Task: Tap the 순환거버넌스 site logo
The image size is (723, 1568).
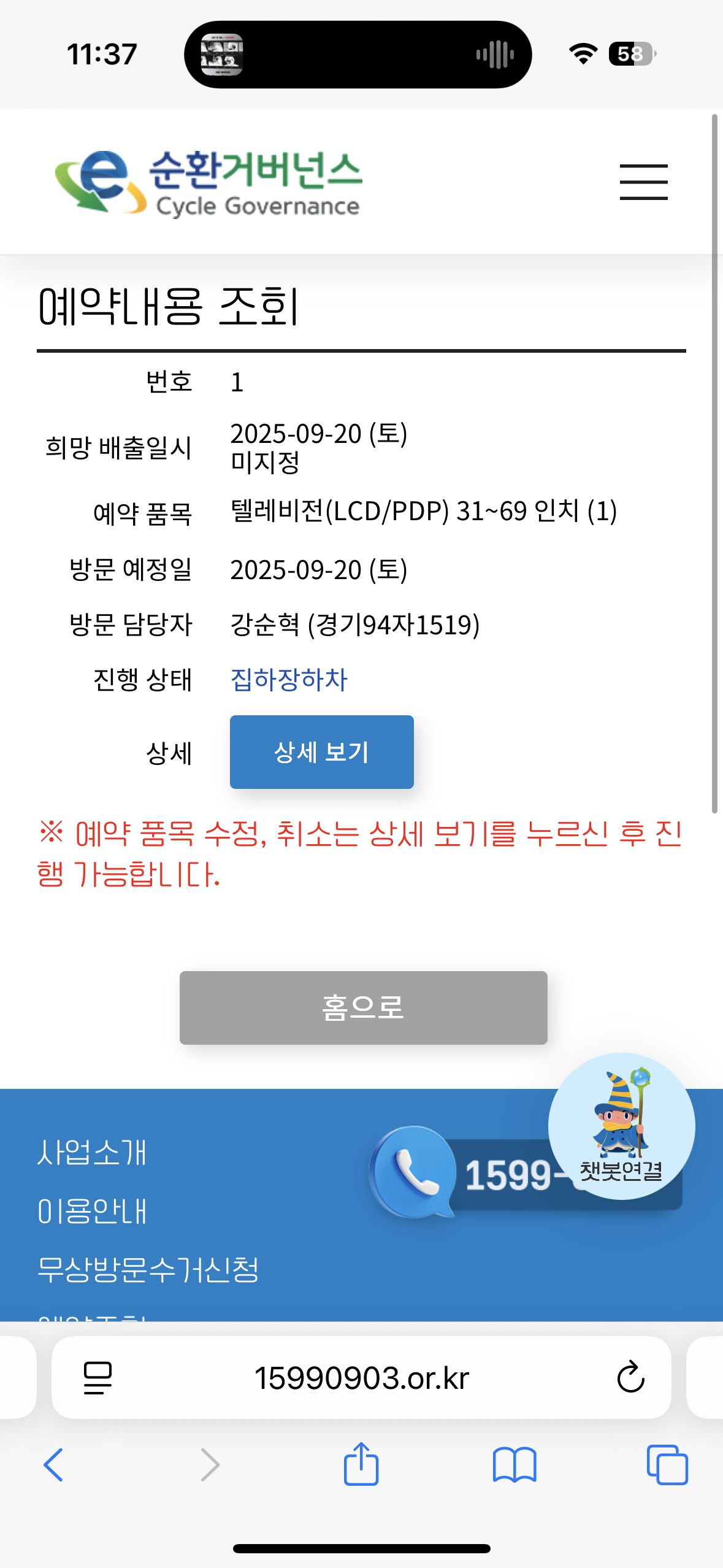Action: coord(208,183)
